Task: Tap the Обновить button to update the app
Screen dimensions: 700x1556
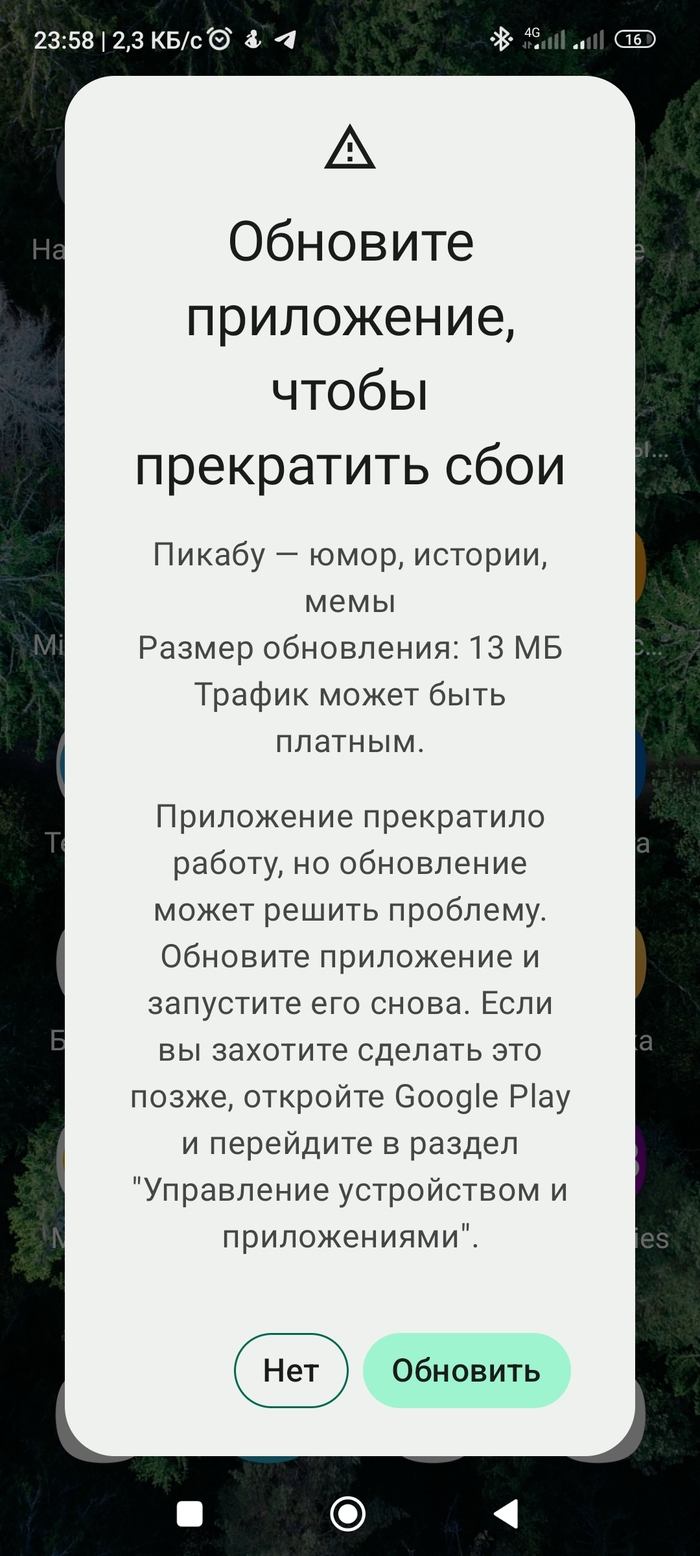Action: [466, 1370]
